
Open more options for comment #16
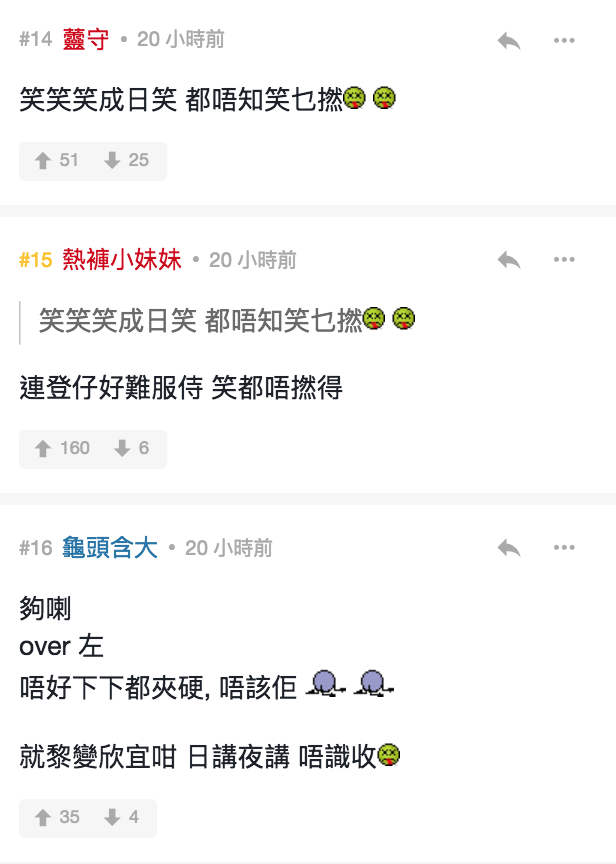click(564, 548)
